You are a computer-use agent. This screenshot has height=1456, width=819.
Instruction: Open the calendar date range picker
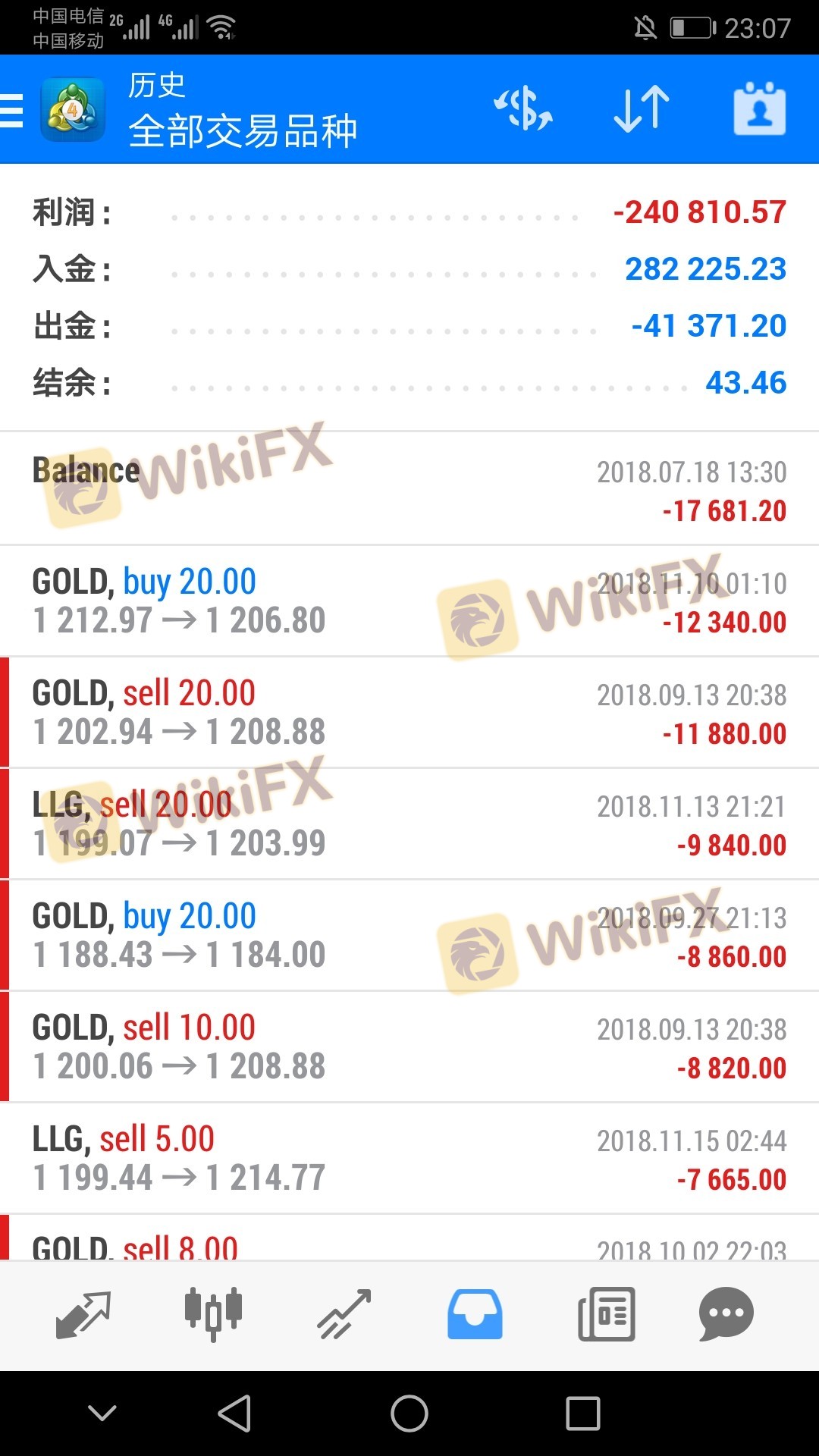coord(759,108)
